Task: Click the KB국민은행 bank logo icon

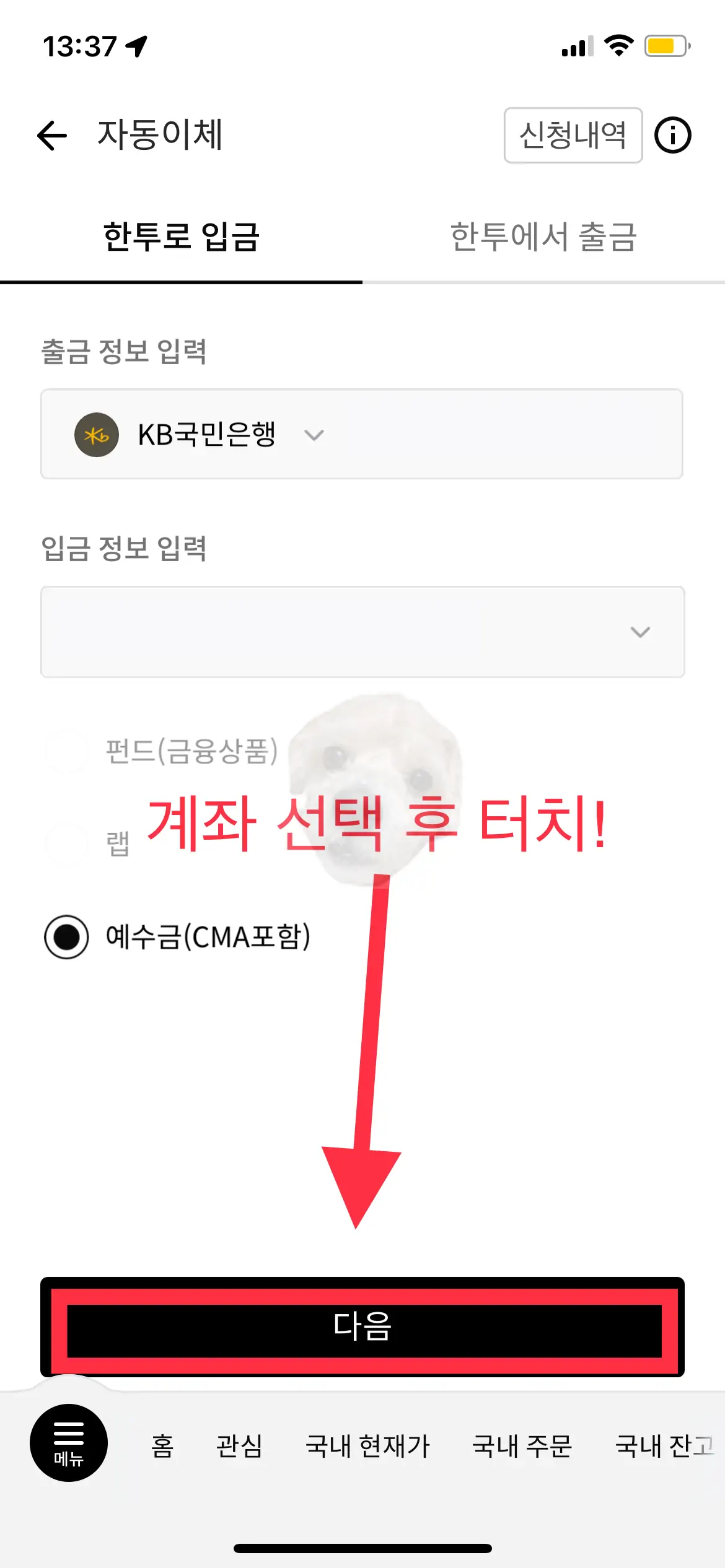Action: [x=96, y=435]
